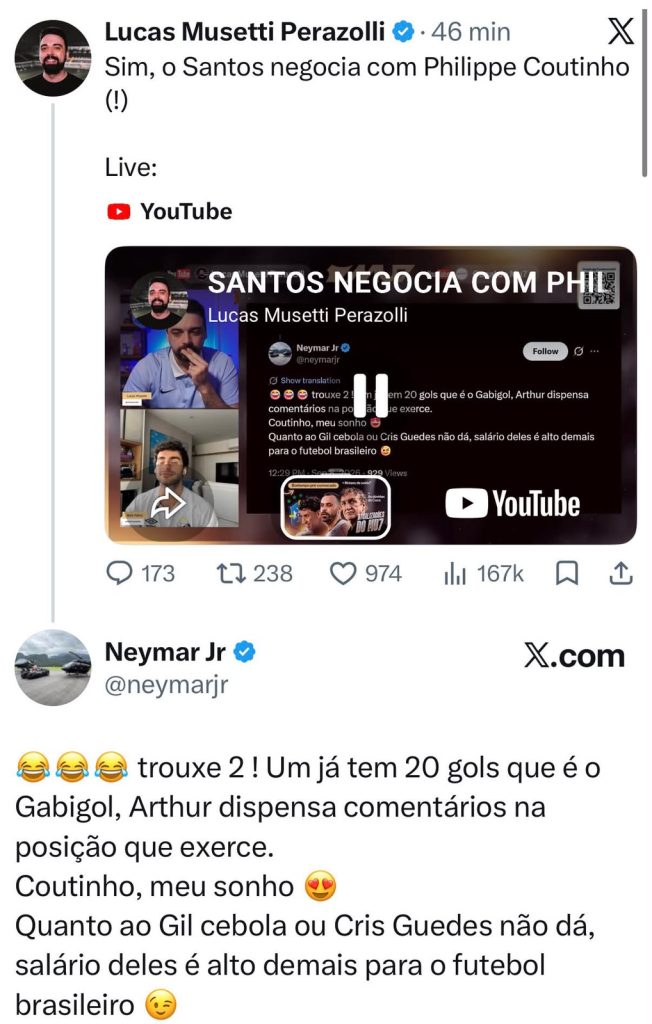Image resolution: width=652 pixels, height=1024 pixels.
Task: Share Lucas's post via upload icon
Action: (x=621, y=573)
